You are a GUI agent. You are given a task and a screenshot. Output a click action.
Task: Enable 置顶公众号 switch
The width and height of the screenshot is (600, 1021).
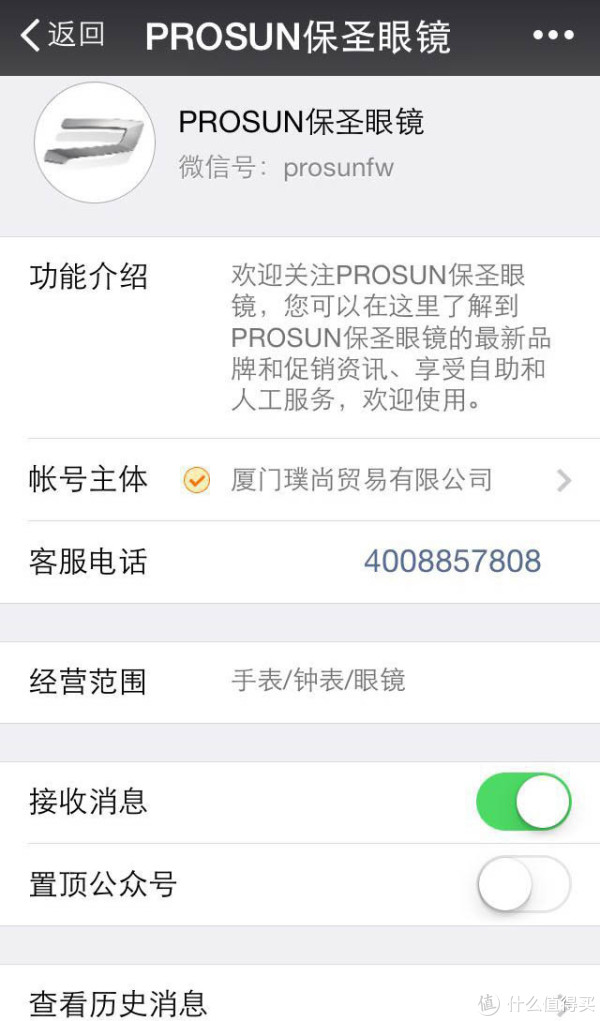pyautogui.click(x=523, y=884)
